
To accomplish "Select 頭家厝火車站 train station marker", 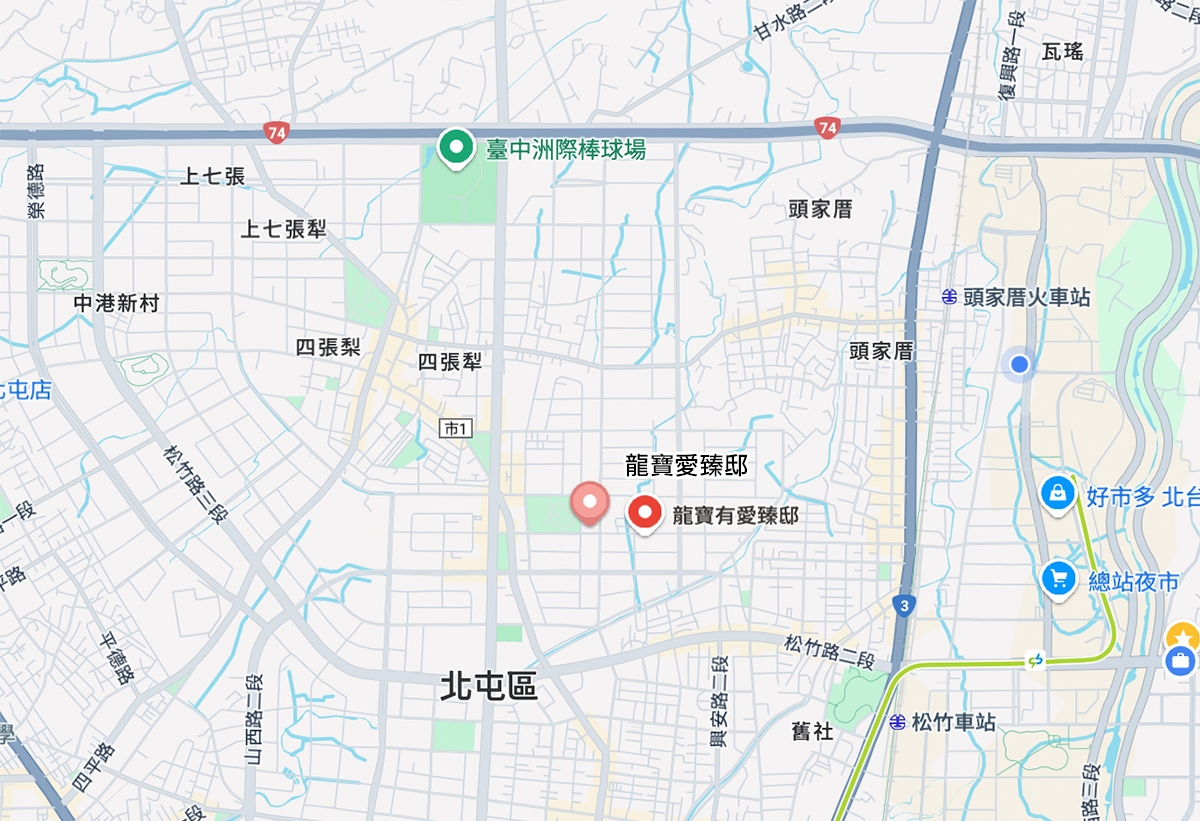I will [x=950, y=297].
